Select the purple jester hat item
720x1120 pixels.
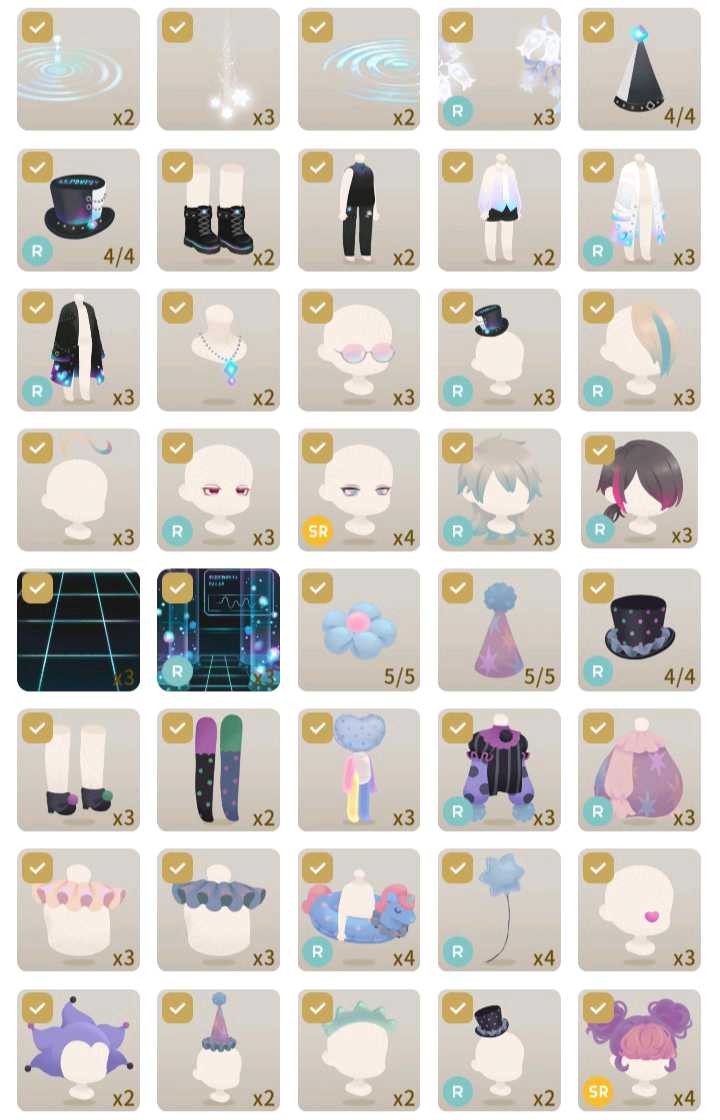(x=78, y=1050)
